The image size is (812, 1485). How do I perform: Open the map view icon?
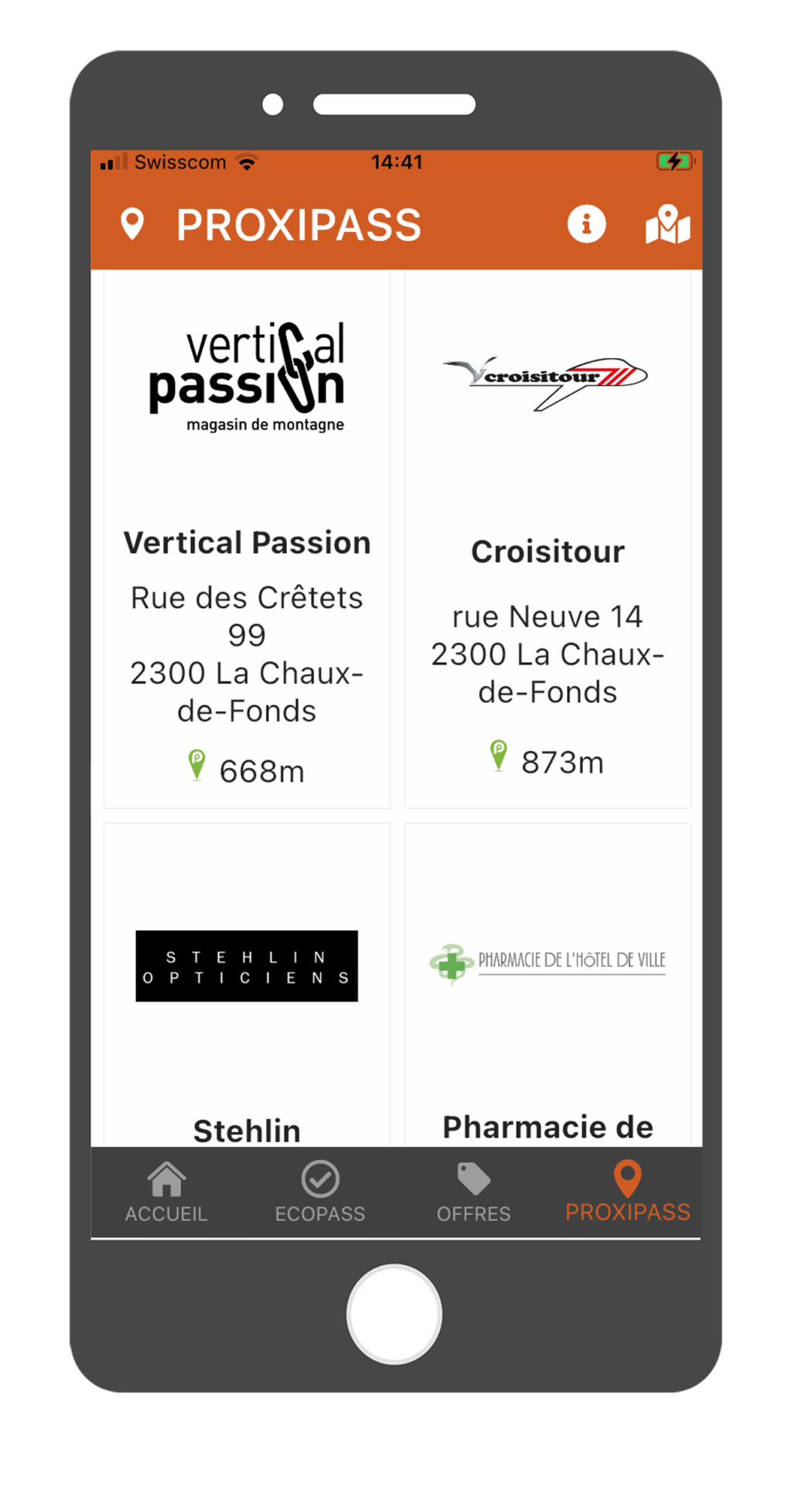tap(667, 224)
